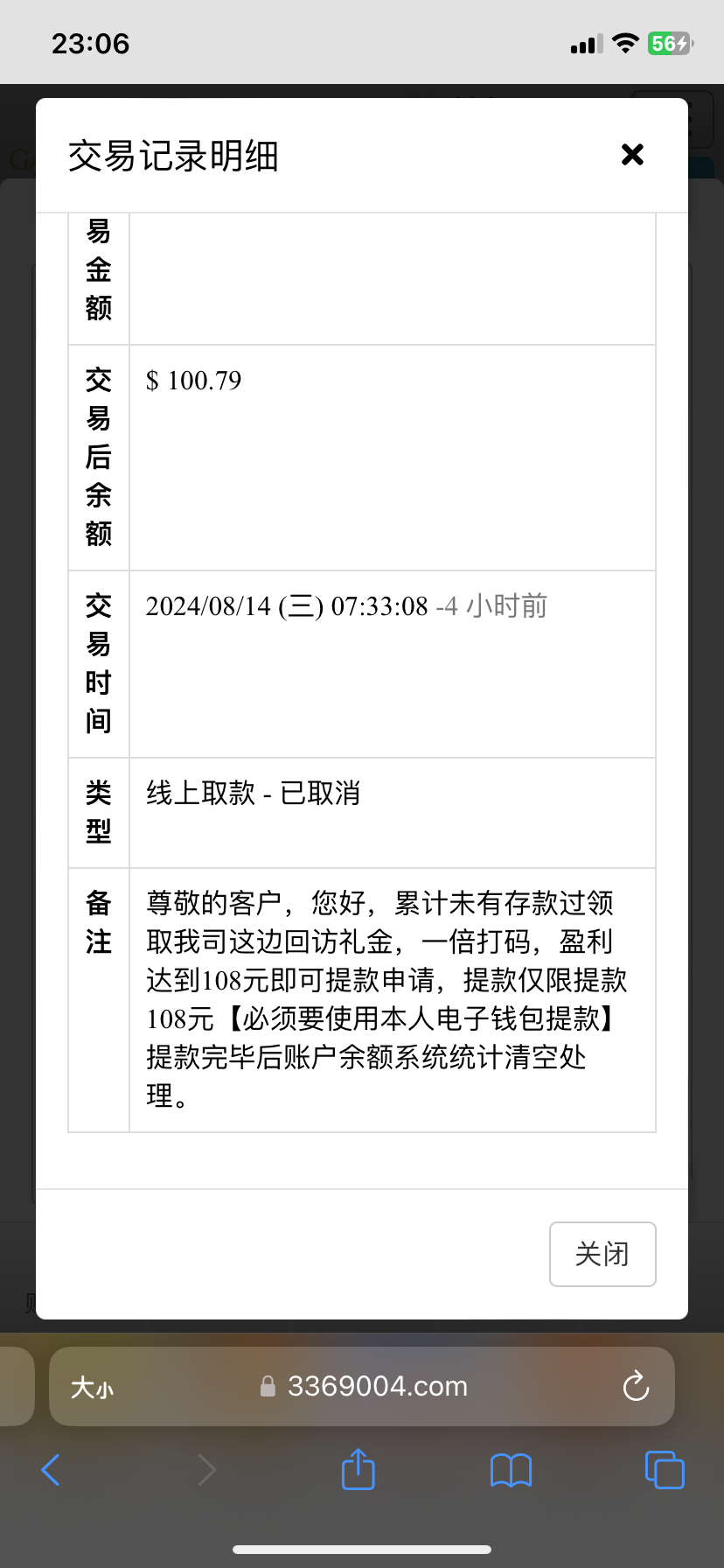
Task: Reload the page in Safari
Action: [636, 1386]
